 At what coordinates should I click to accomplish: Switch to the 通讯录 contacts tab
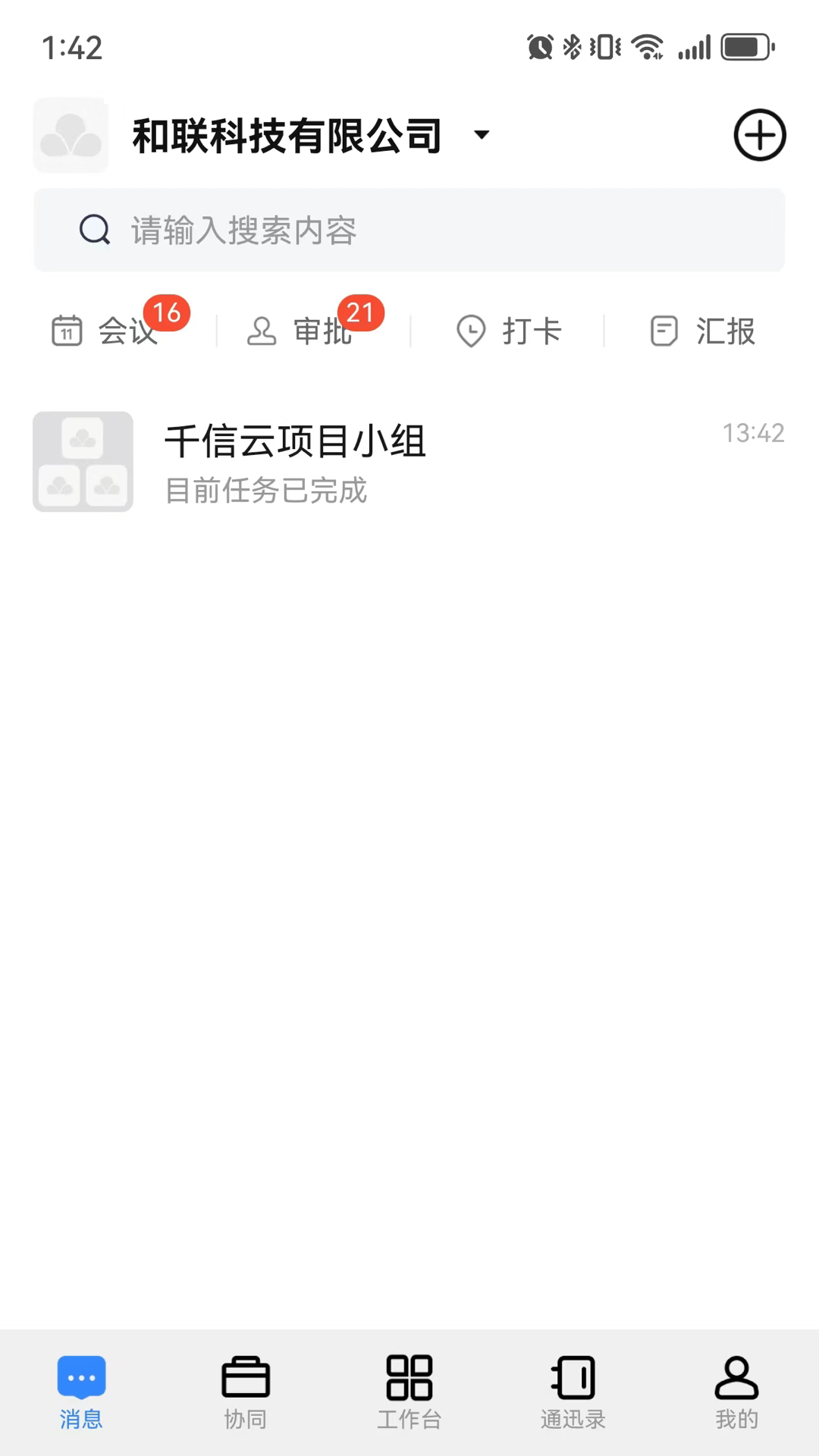573,1392
